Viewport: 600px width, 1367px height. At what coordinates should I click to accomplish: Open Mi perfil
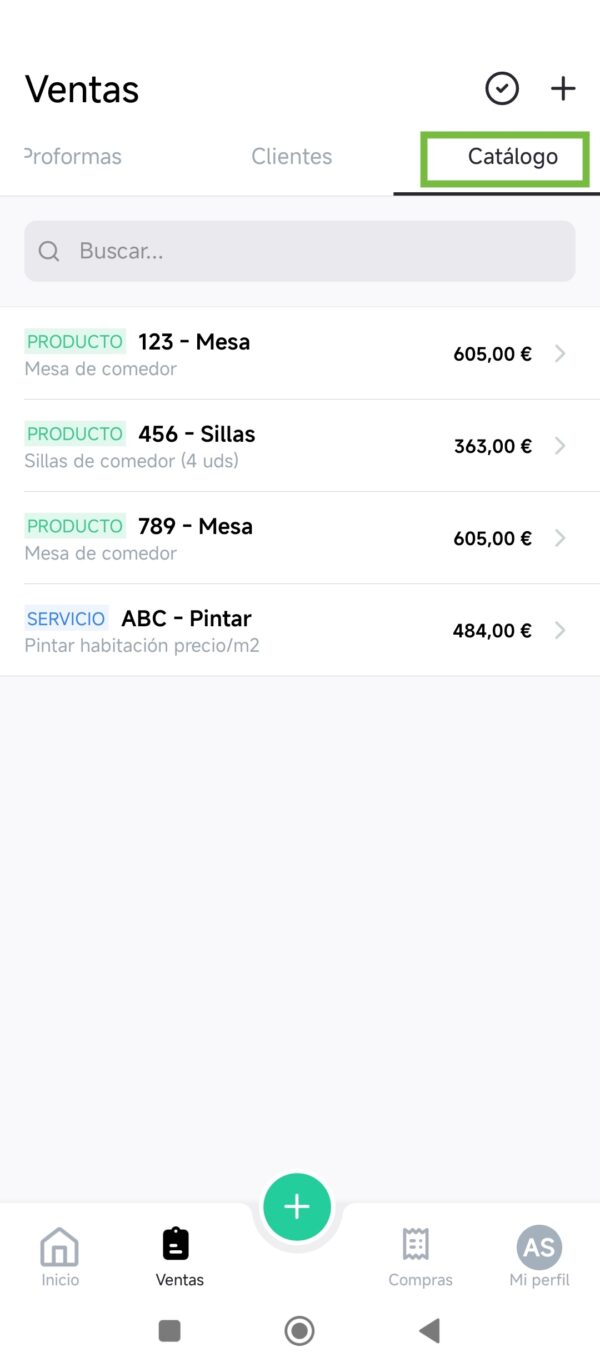tap(539, 1257)
